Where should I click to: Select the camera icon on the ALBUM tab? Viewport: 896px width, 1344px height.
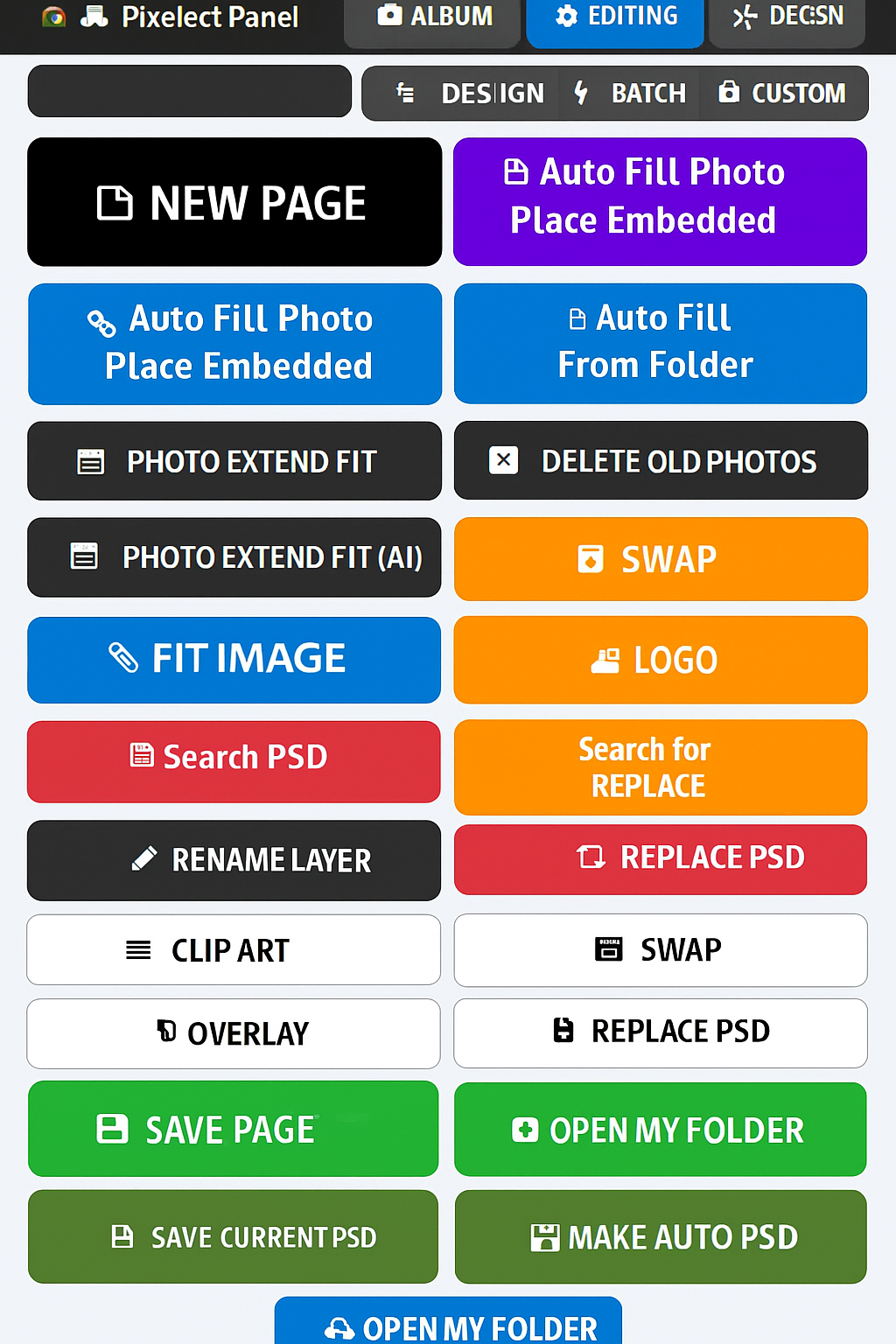391,15
